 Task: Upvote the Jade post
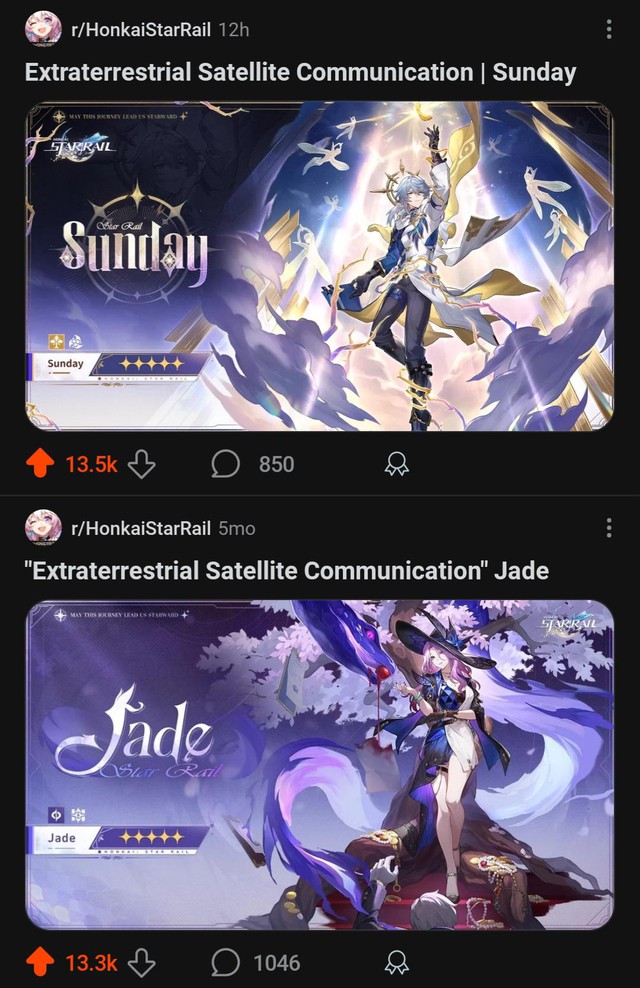click(x=41, y=962)
